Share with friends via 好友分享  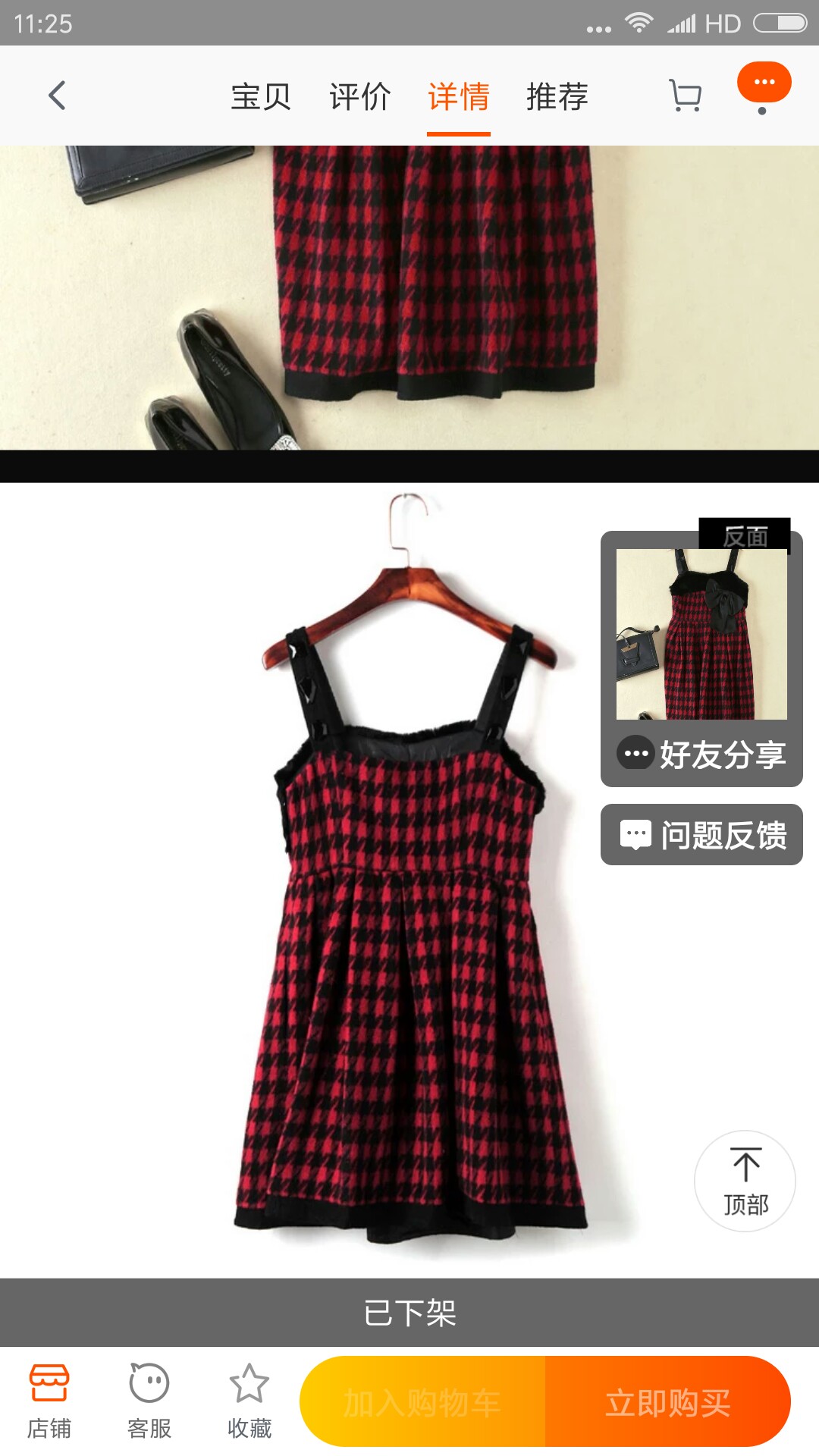click(x=701, y=754)
